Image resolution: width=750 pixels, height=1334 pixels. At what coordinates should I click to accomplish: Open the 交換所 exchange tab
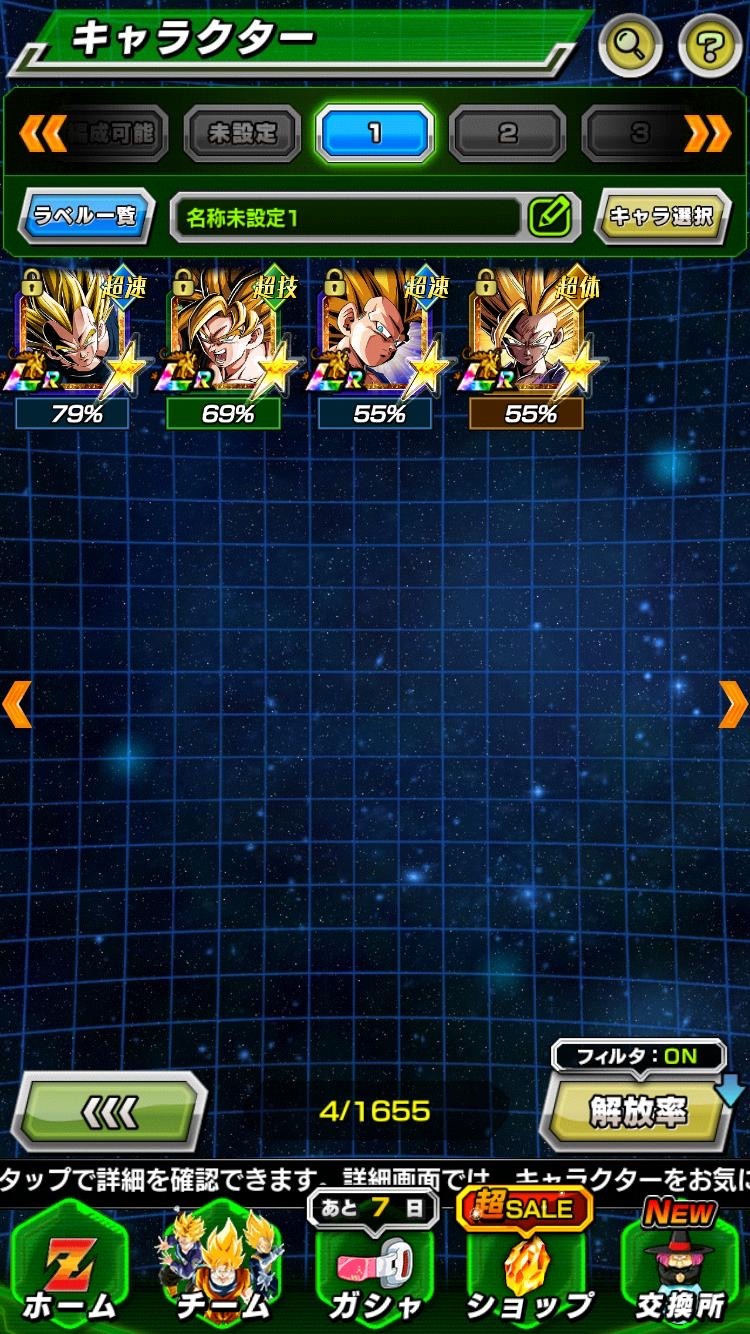(680, 1270)
